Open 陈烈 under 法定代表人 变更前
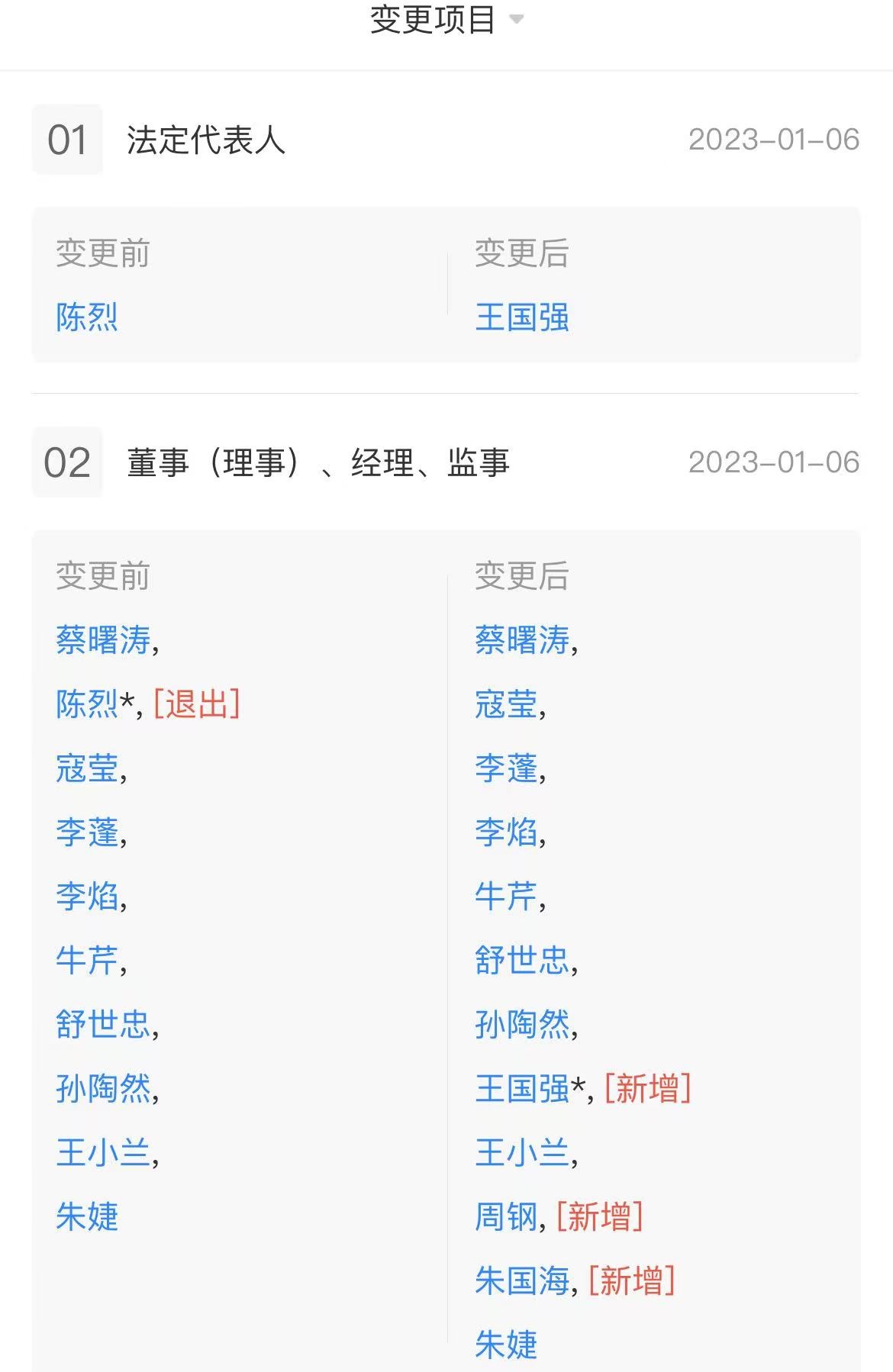Viewport: 893px width, 1372px height. 87,317
